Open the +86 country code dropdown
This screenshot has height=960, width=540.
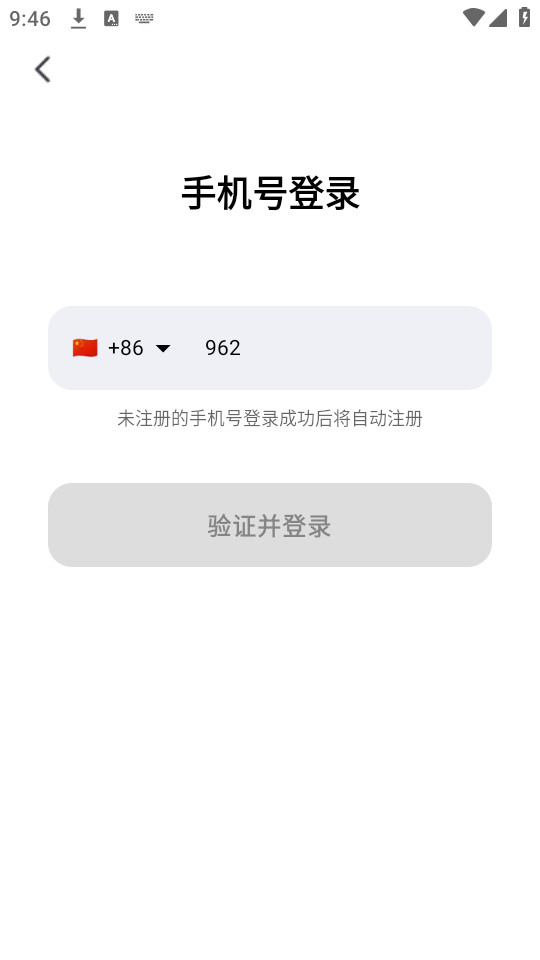tap(121, 348)
